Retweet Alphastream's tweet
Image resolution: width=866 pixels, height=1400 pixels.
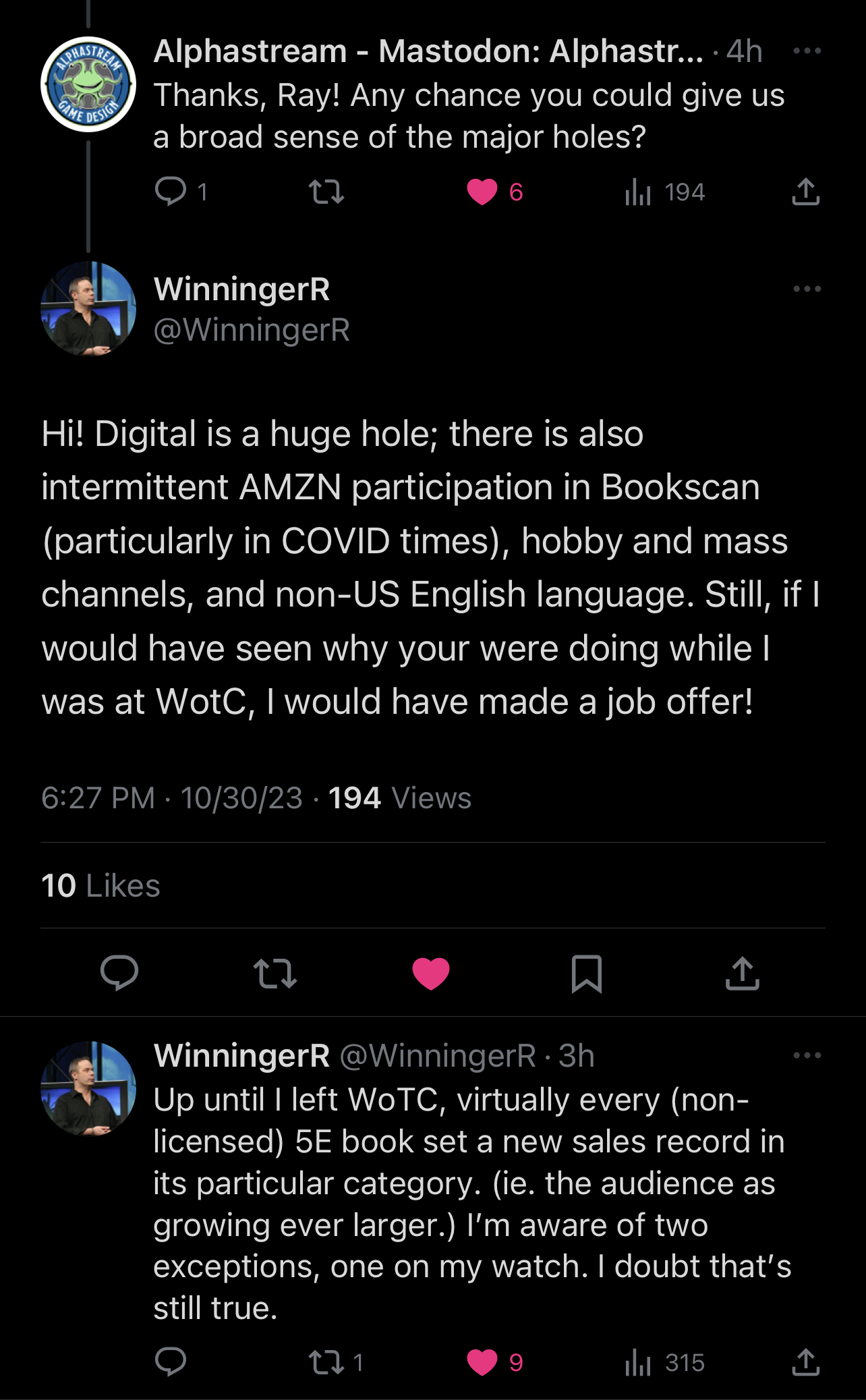click(x=326, y=192)
